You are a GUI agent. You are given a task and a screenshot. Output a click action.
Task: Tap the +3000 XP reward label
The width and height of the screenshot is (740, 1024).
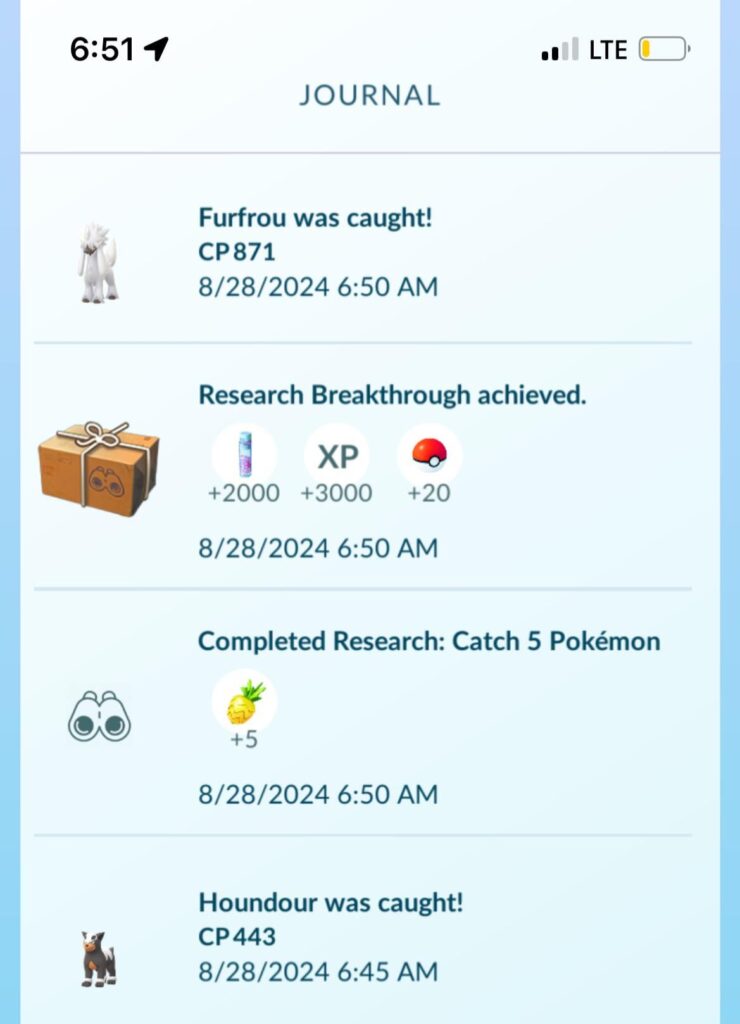pos(337,493)
